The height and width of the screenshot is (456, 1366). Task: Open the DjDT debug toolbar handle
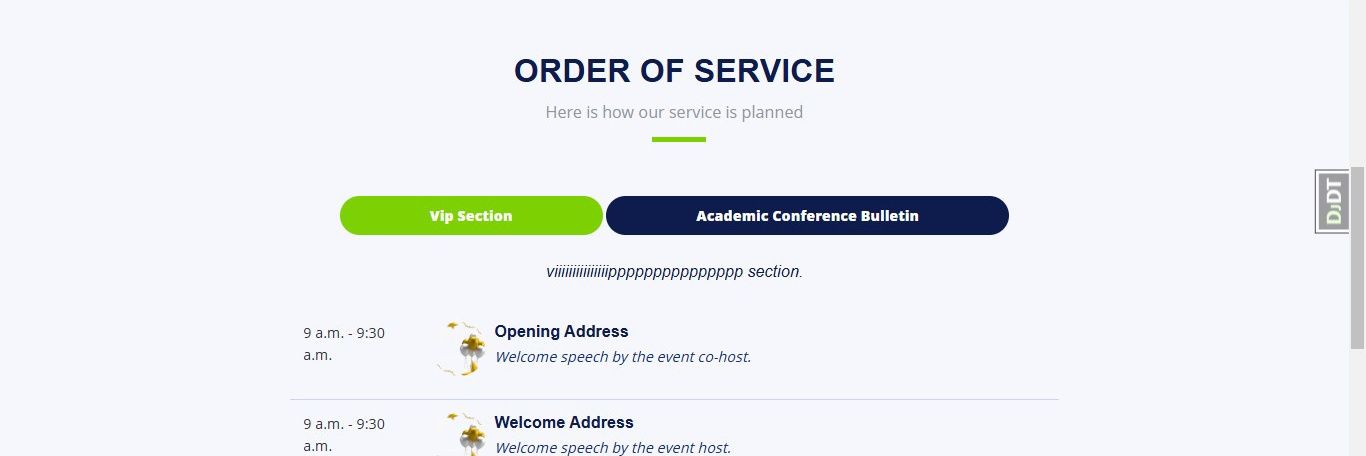tap(1332, 202)
